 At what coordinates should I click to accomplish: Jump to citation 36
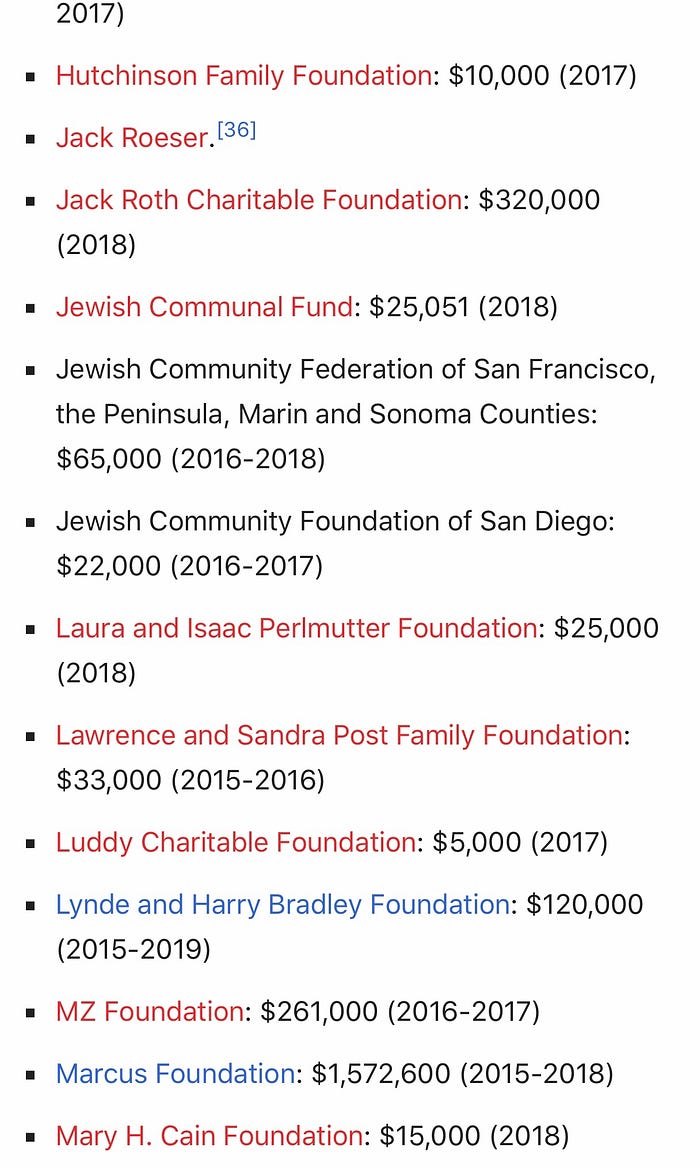pos(236,131)
